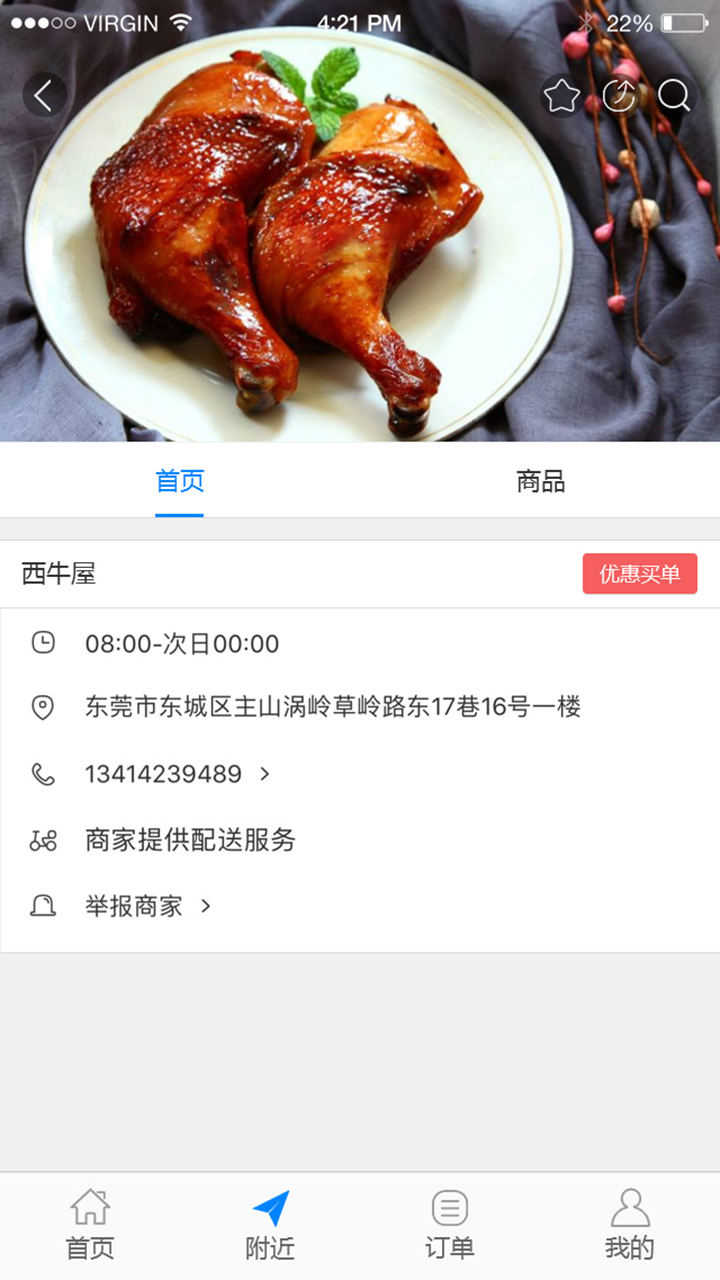Tap the delivery service icon beside 商家提供配送服务
The height and width of the screenshot is (1280, 720).
pyautogui.click(x=42, y=841)
